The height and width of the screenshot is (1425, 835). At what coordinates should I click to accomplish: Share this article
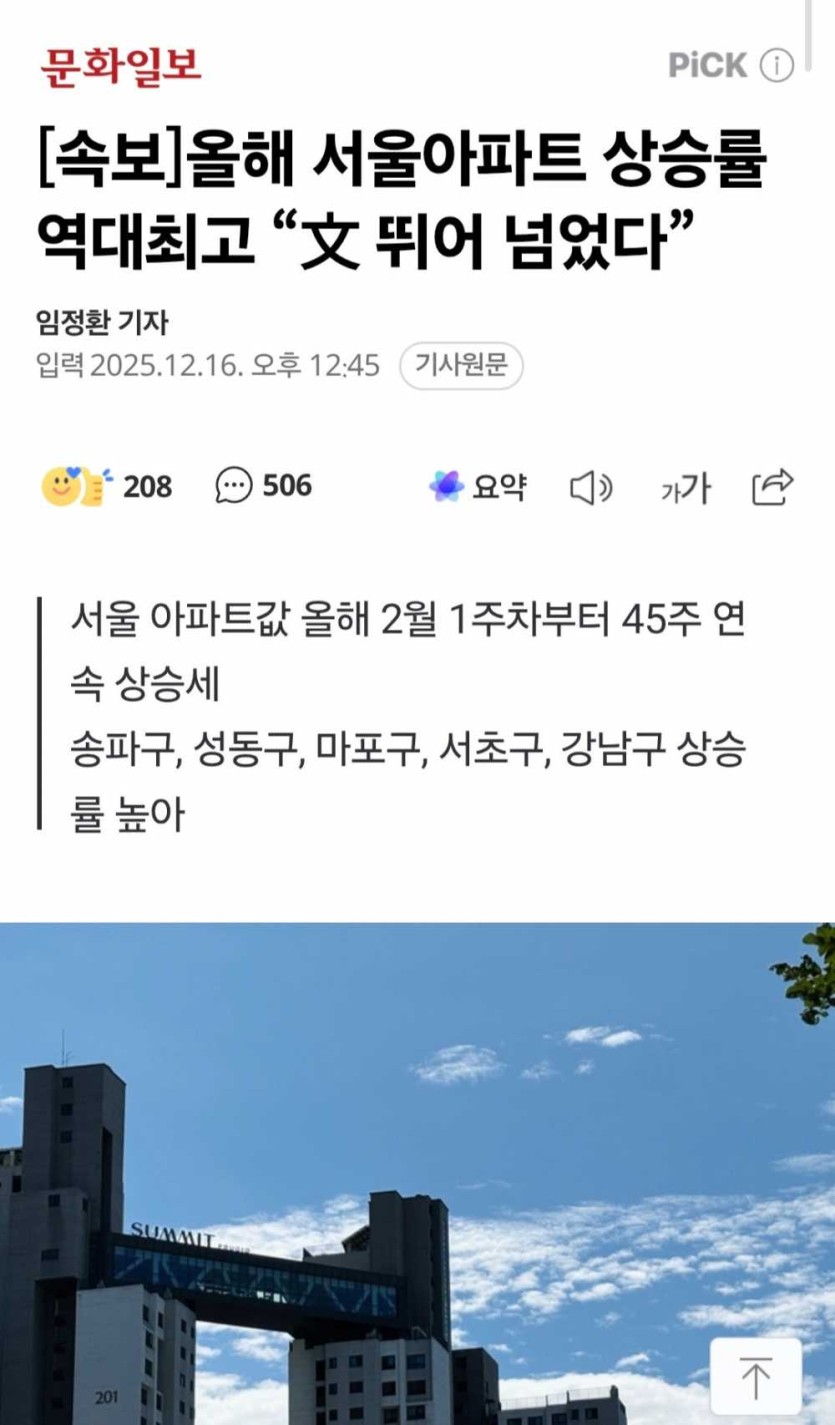(772, 487)
